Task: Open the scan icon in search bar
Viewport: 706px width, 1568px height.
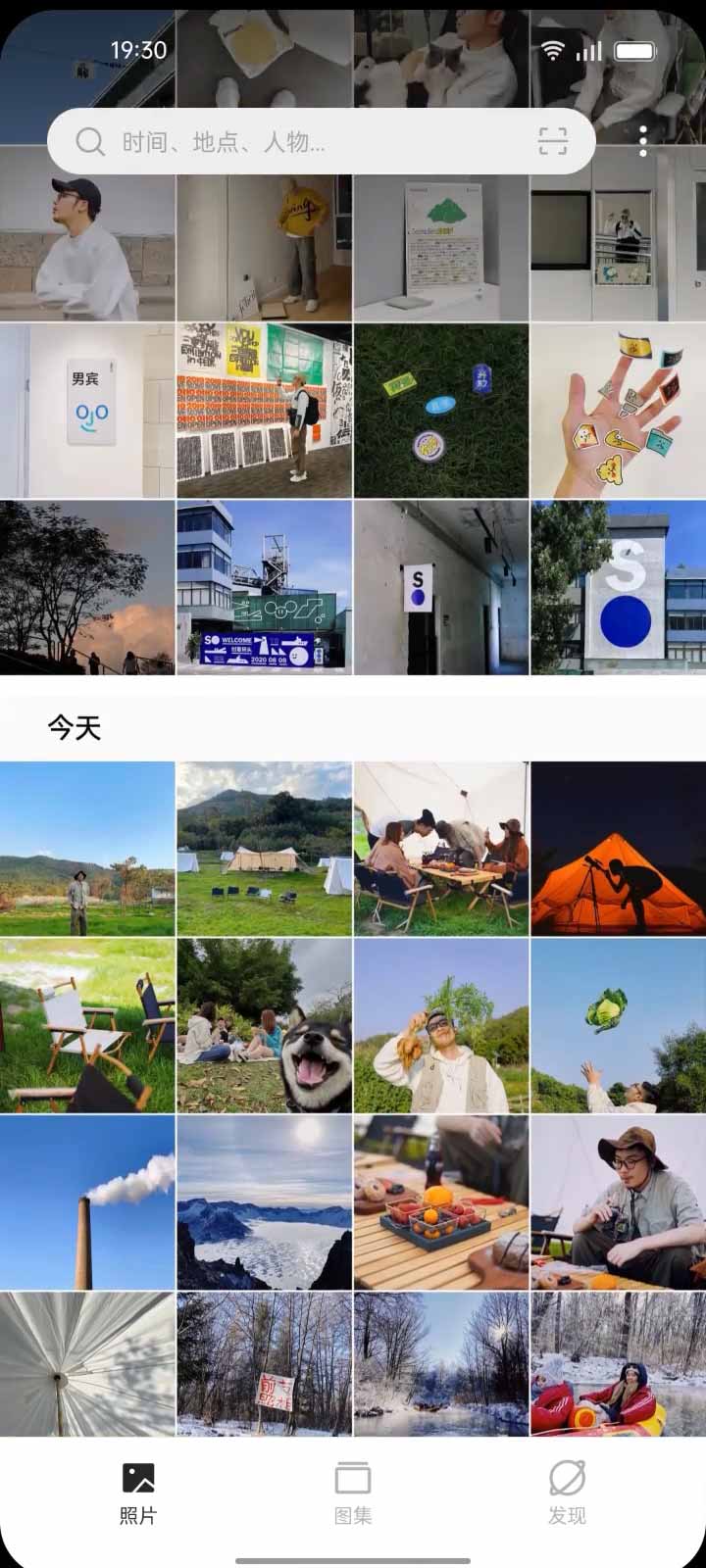Action: (553, 142)
